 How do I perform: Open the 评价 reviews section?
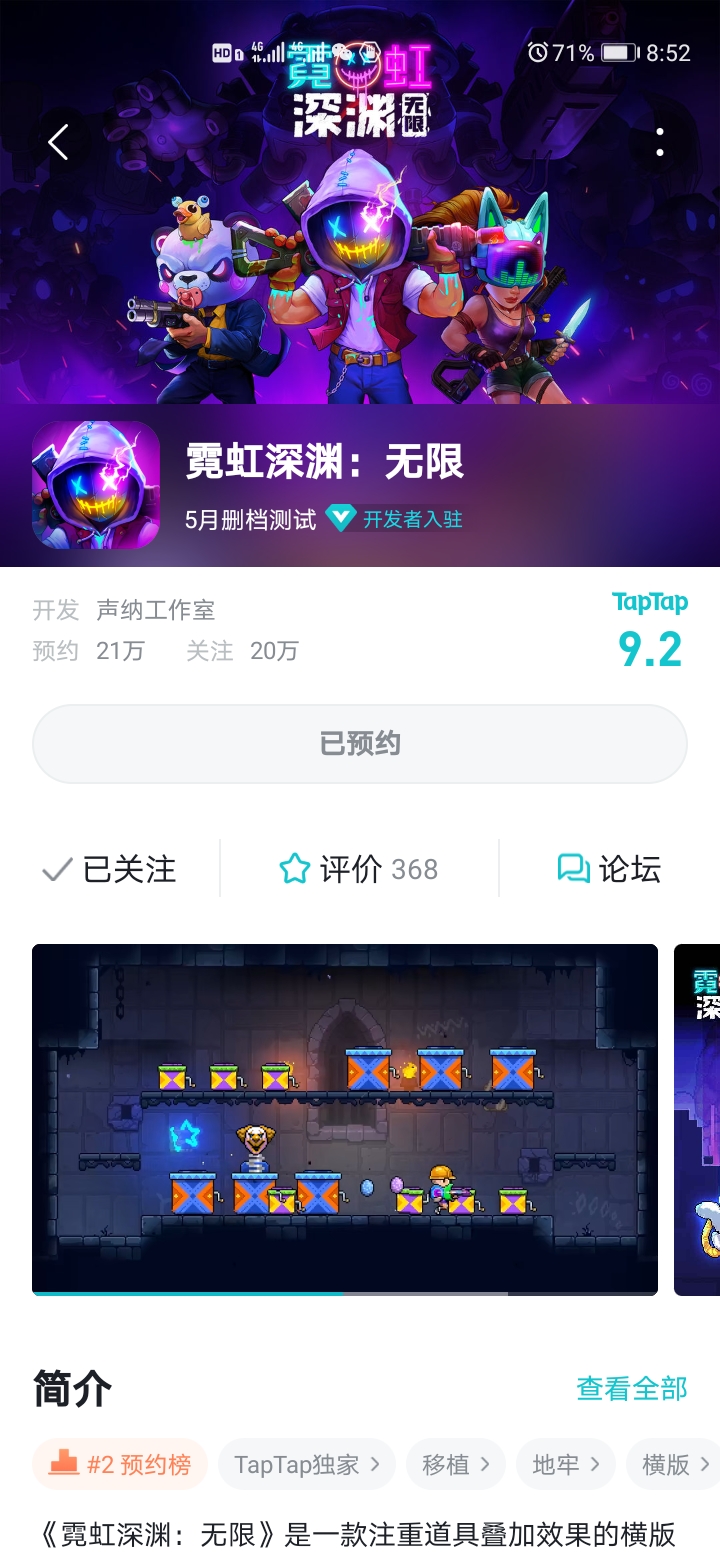355,868
